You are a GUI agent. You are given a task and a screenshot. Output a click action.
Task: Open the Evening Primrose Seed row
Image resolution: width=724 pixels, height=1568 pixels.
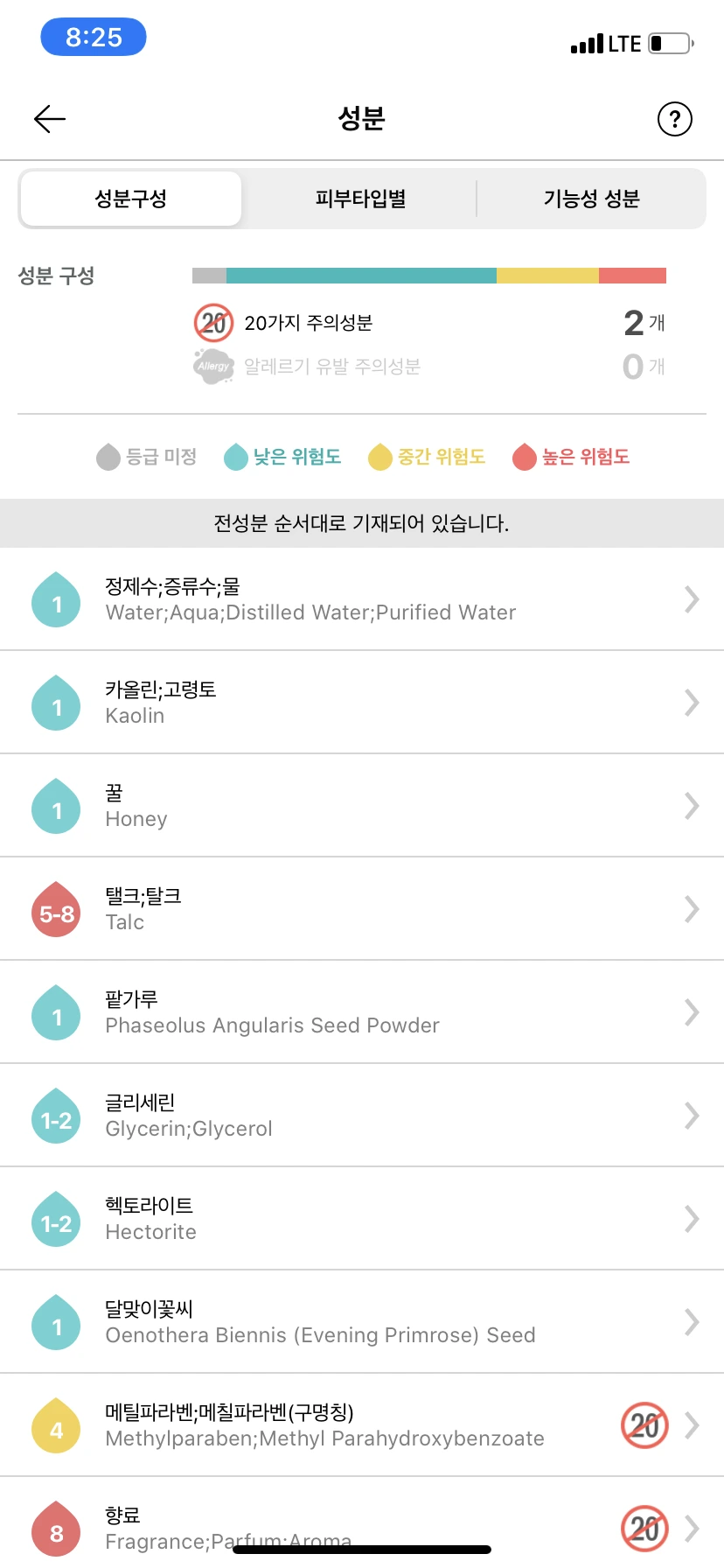tap(362, 1322)
